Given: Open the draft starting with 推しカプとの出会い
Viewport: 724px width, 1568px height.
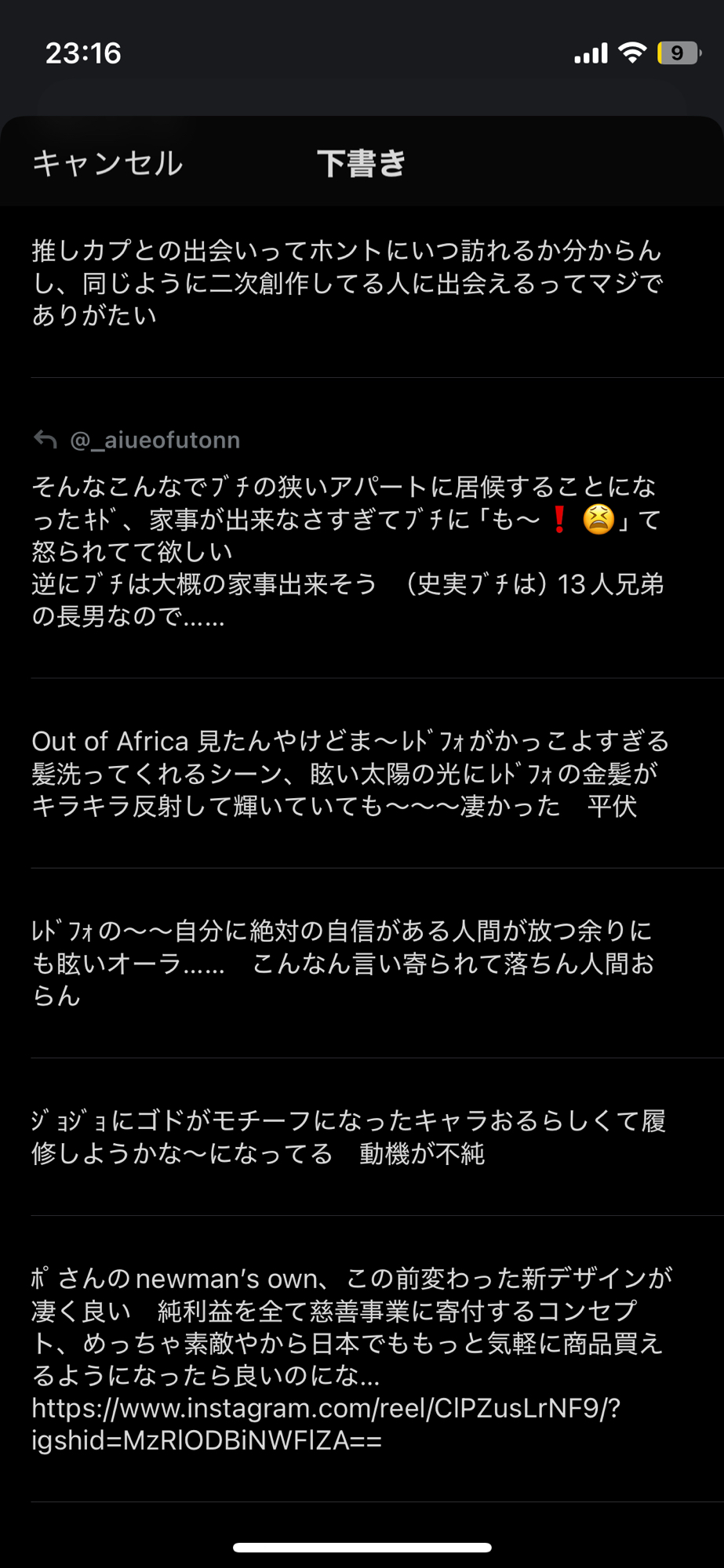Looking at the screenshot, I should click(x=347, y=283).
